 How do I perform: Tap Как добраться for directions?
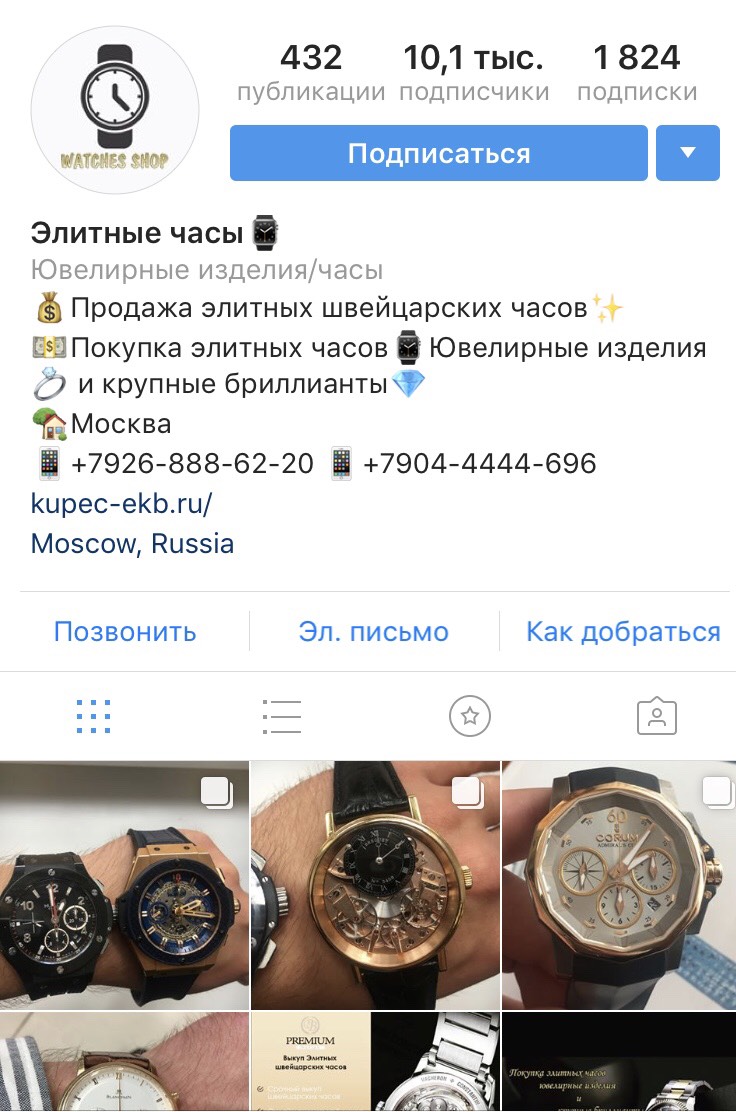point(623,632)
